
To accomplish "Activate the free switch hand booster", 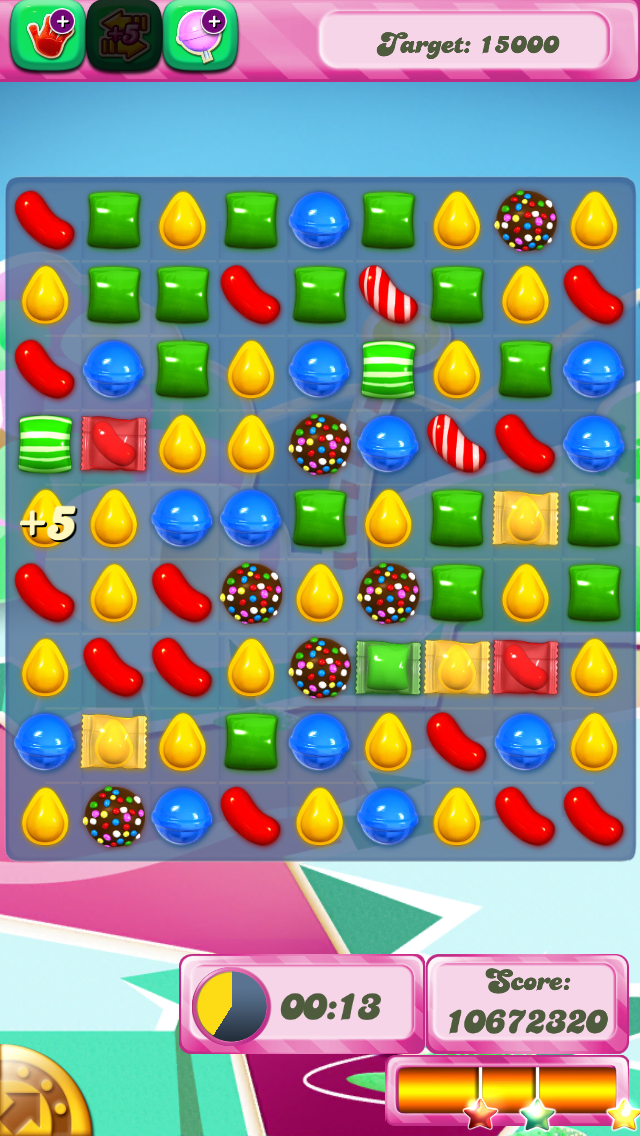I will 47,35.
